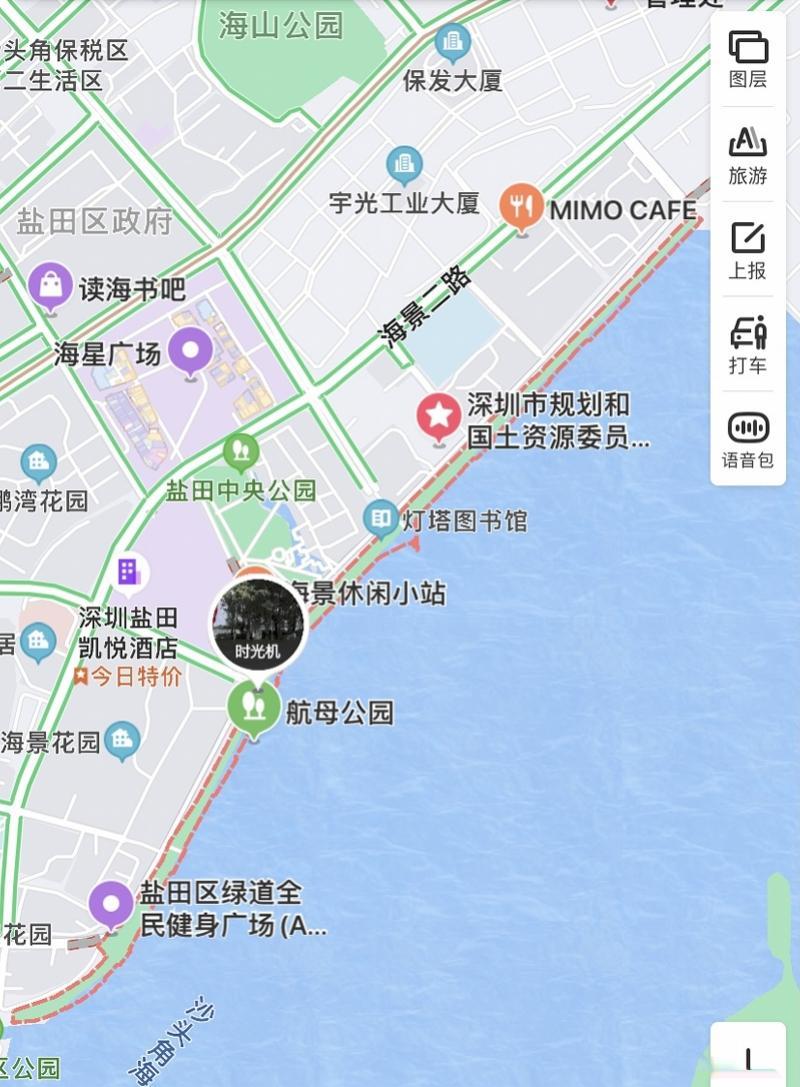Open the 语音包 voice pack
This screenshot has width=800, height=1087.
[748, 439]
